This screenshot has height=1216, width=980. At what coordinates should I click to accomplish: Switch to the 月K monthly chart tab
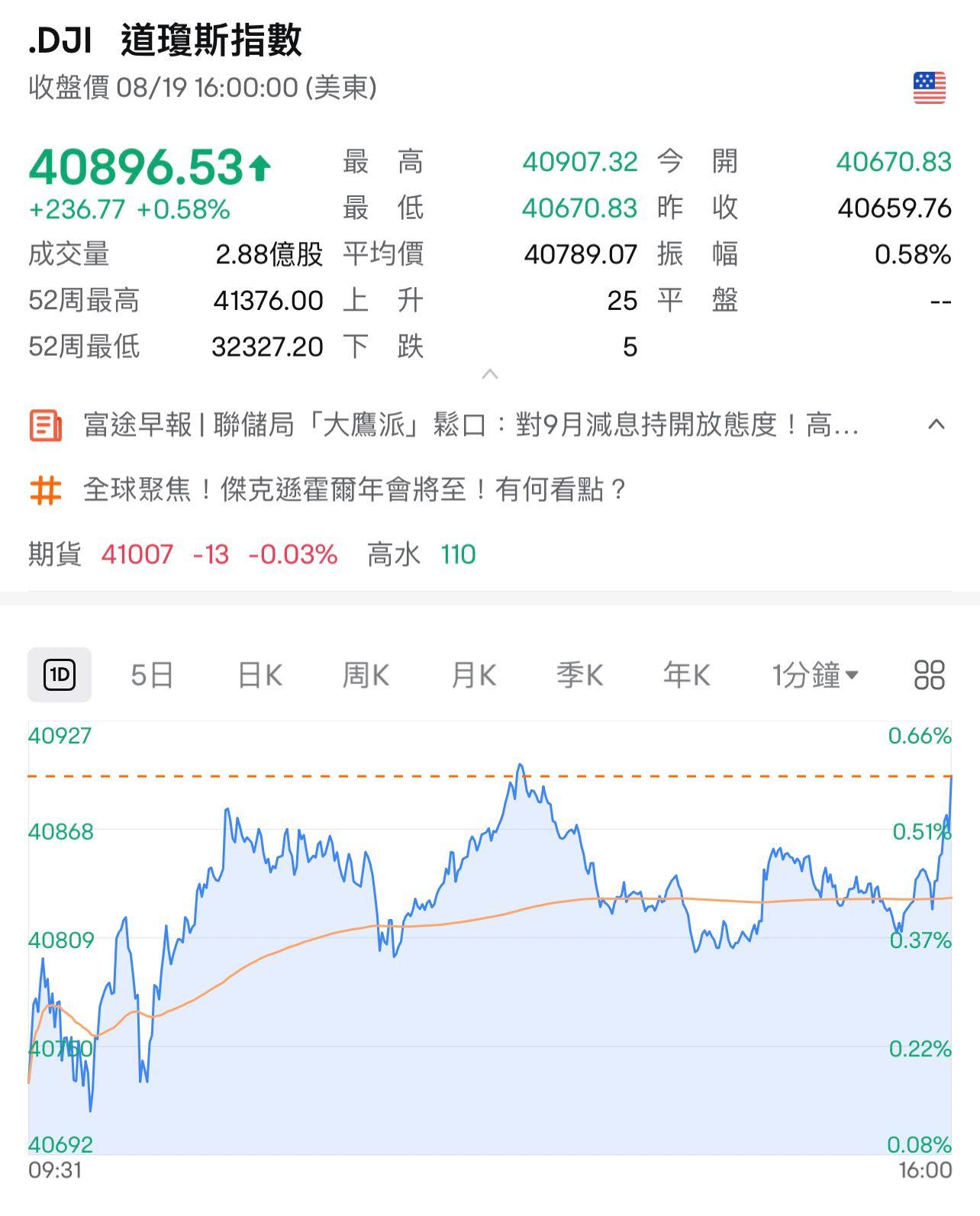(473, 675)
